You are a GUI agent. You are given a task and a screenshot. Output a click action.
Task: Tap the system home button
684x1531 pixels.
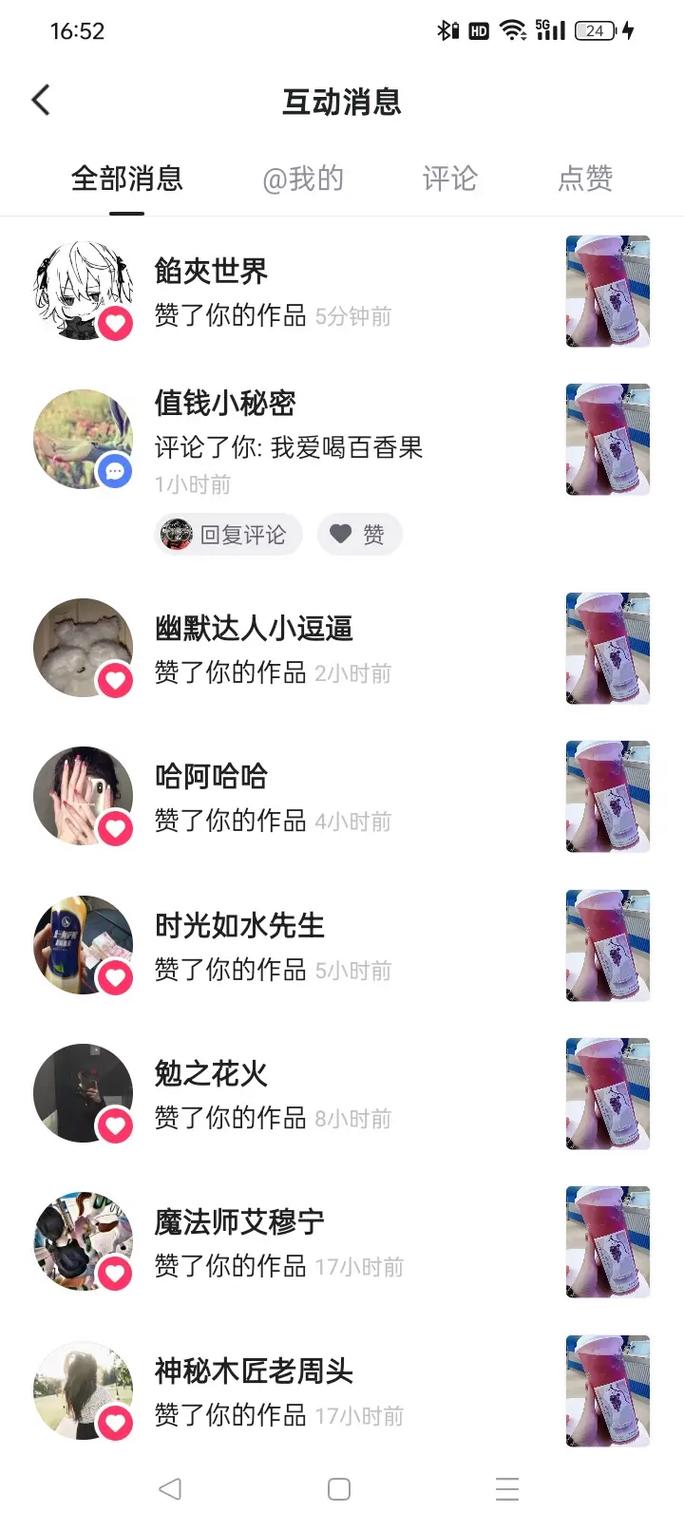point(339,1489)
